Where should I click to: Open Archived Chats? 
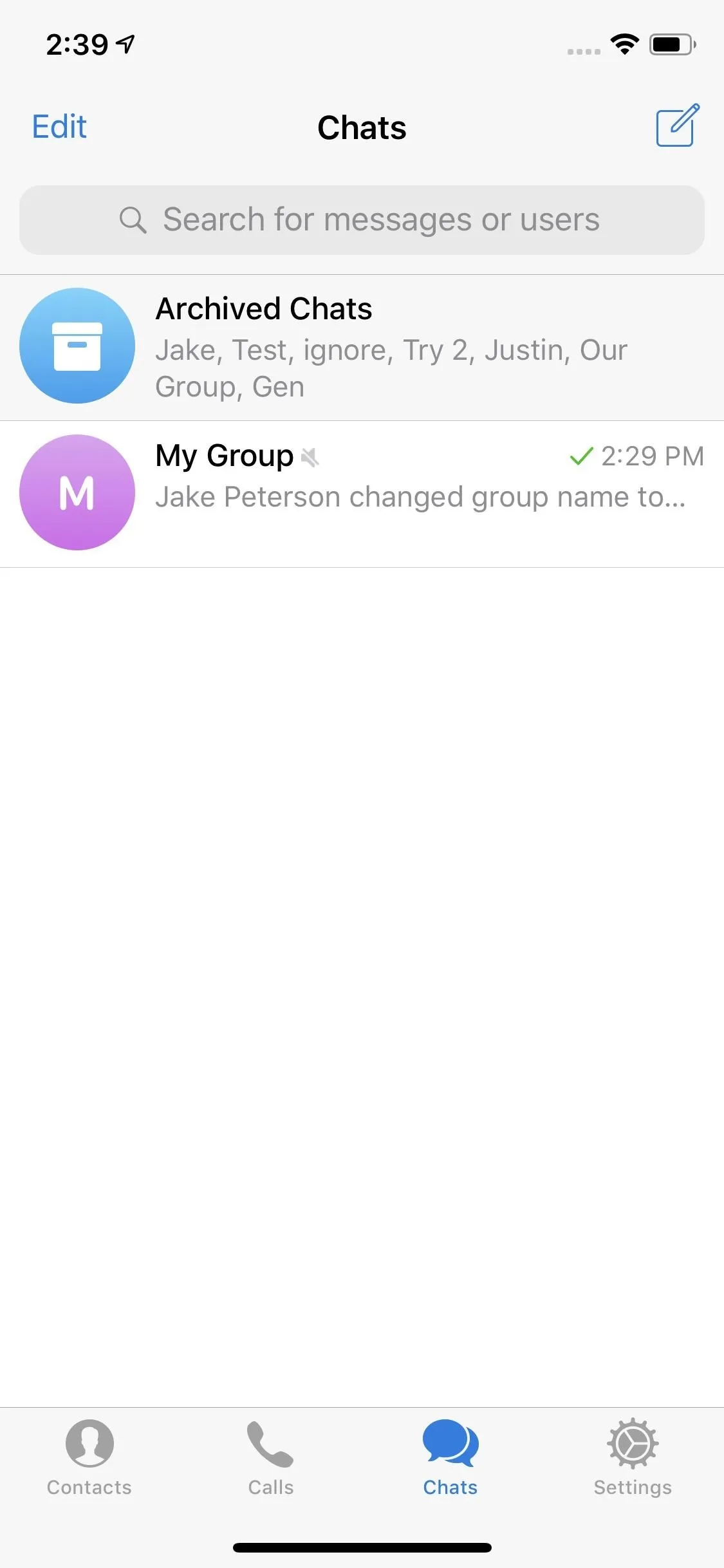(x=362, y=348)
